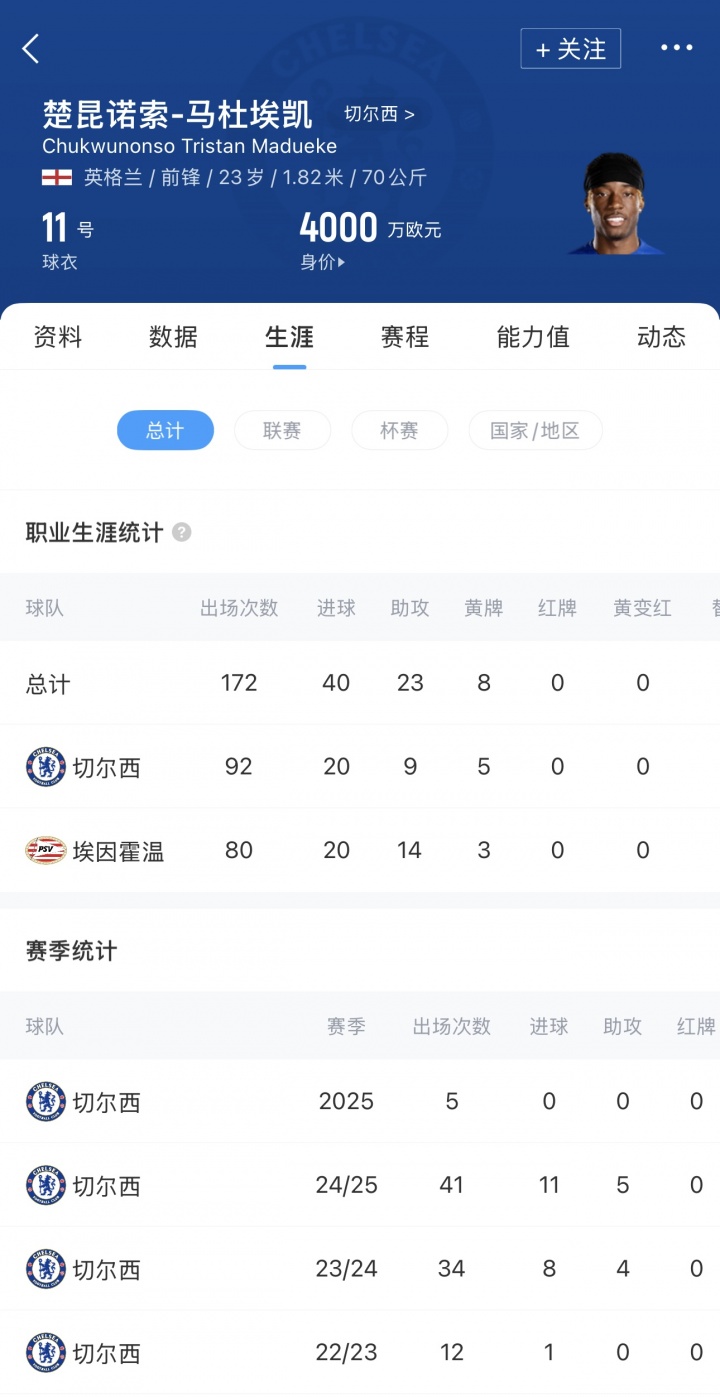Switch to the 能力值 tab
The height and width of the screenshot is (1397, 720).
533,337
